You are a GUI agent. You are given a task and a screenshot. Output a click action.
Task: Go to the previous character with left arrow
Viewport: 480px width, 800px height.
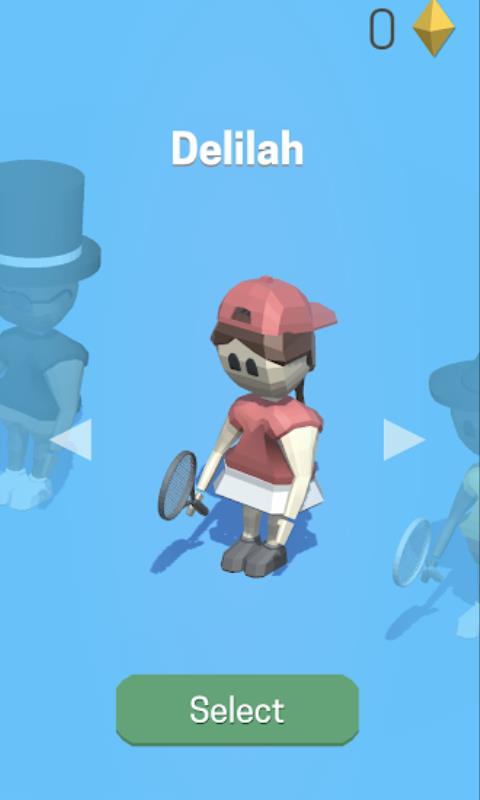click(x=72, y=439)
